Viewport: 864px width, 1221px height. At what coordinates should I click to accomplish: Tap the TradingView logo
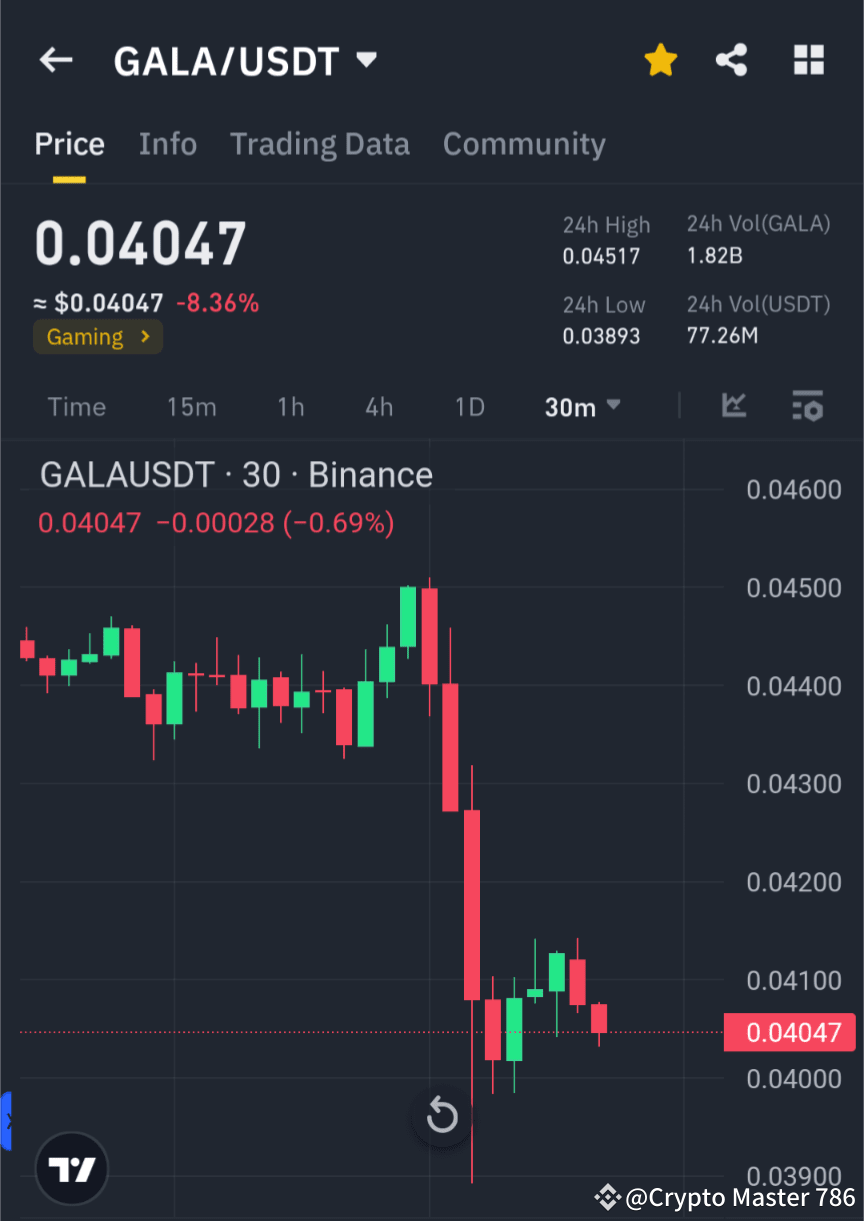pos(70,1168)
